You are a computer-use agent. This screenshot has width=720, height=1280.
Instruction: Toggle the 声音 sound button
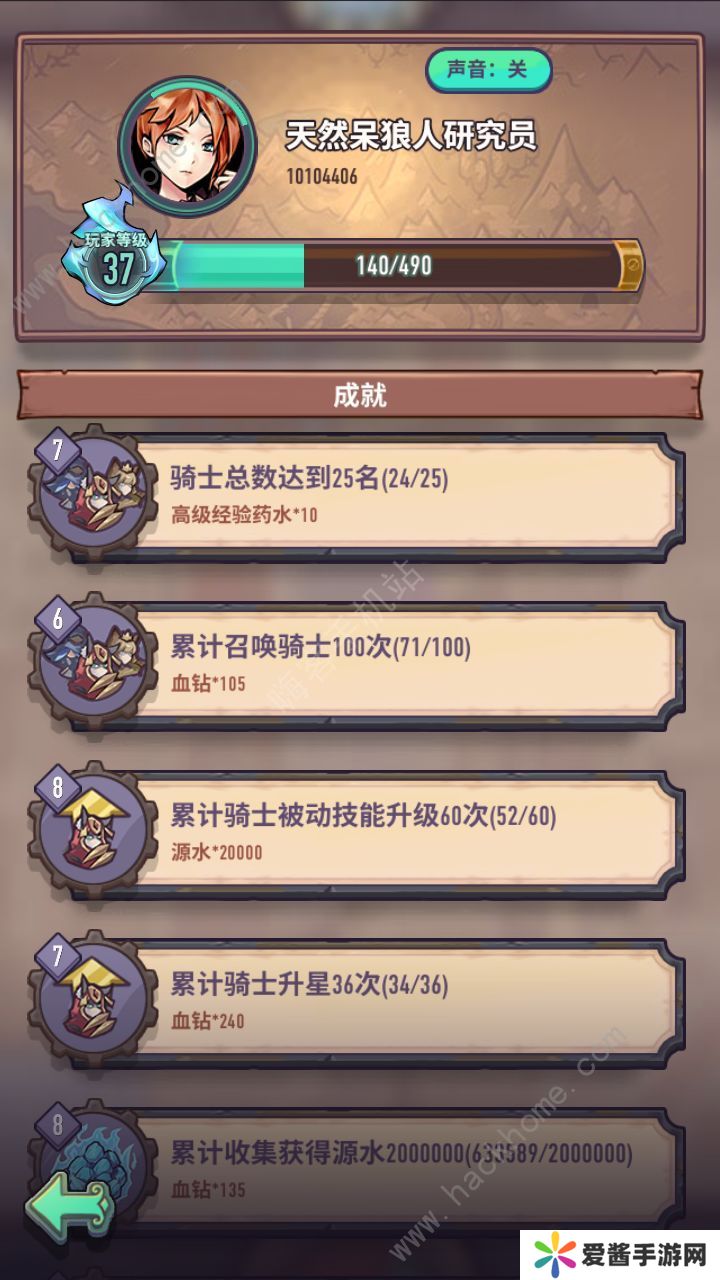click(x=488, y=70)
